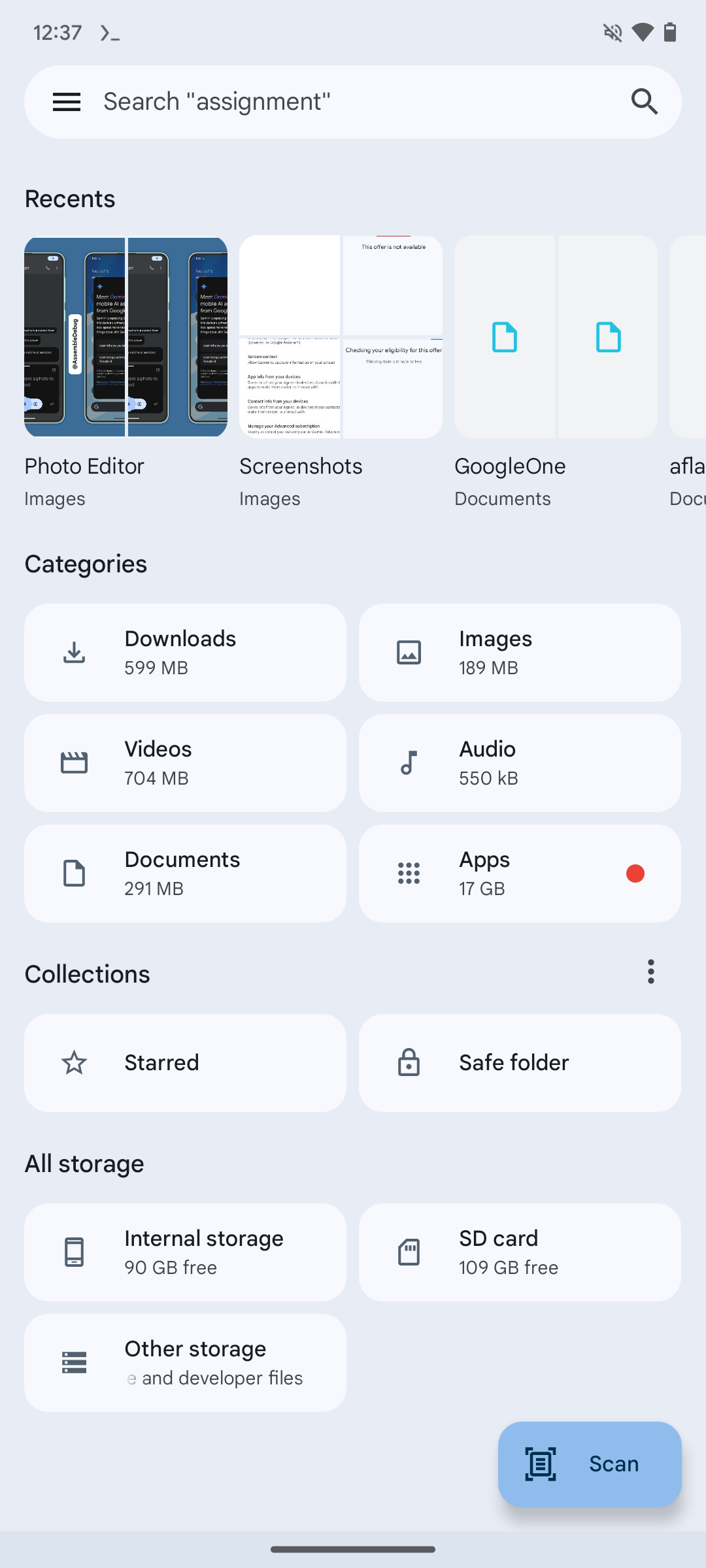Browse Internal storage
This screenshot has width=706, height=1568.
tap(185, 1252)
